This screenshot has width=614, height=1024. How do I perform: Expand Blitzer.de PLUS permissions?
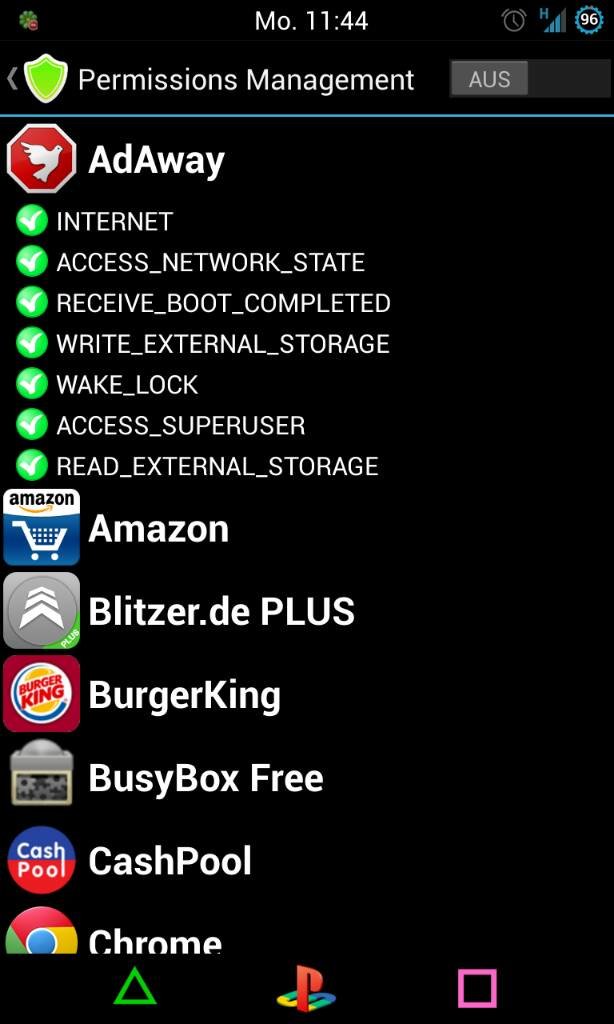pos(307,611)
